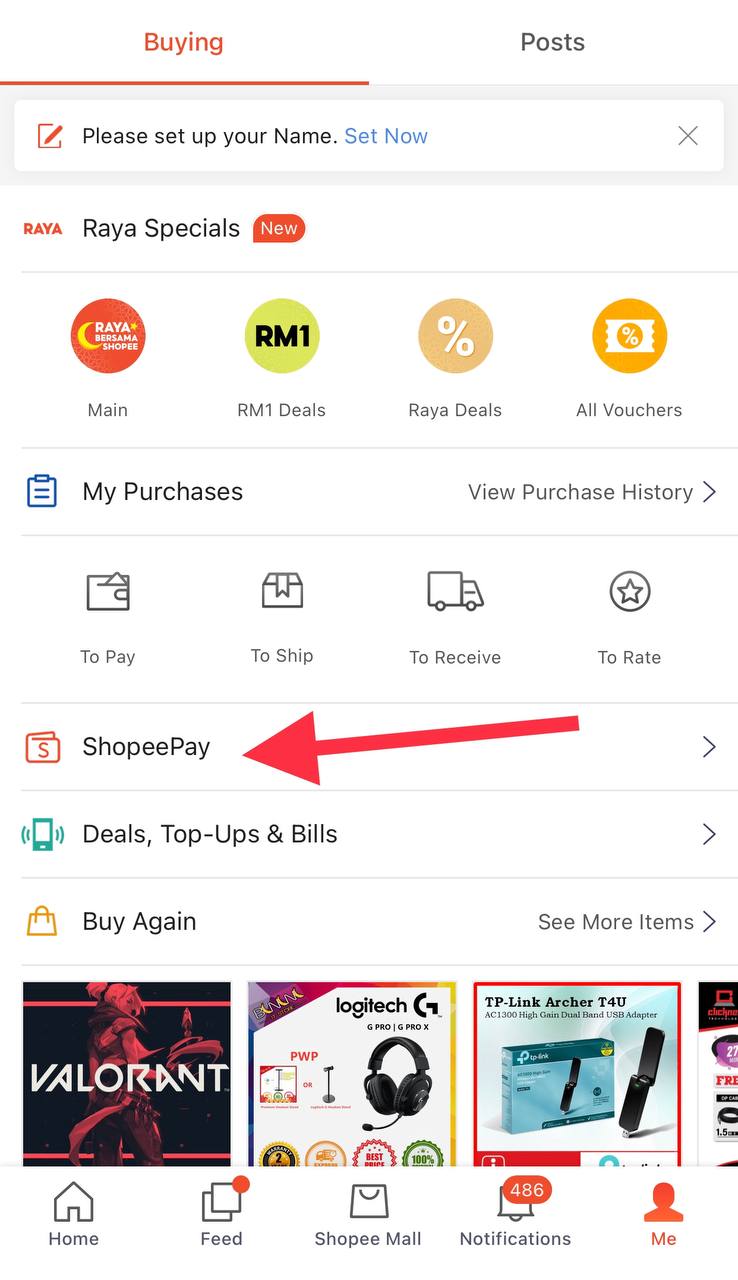View Purchase History

[592, 492]
